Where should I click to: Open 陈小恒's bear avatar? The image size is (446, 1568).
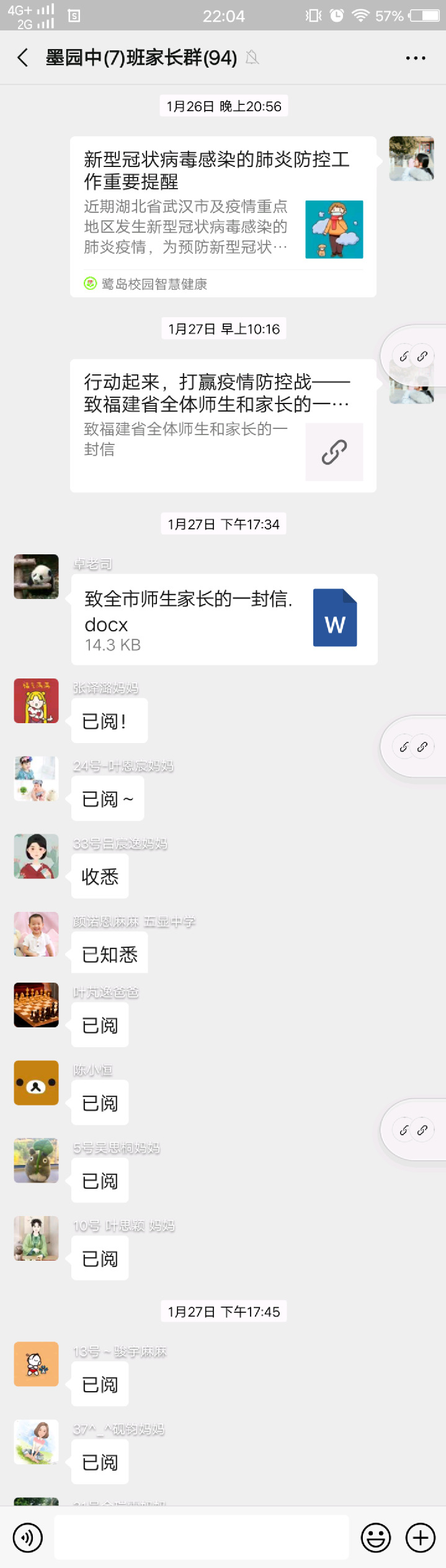[36, 1083]
